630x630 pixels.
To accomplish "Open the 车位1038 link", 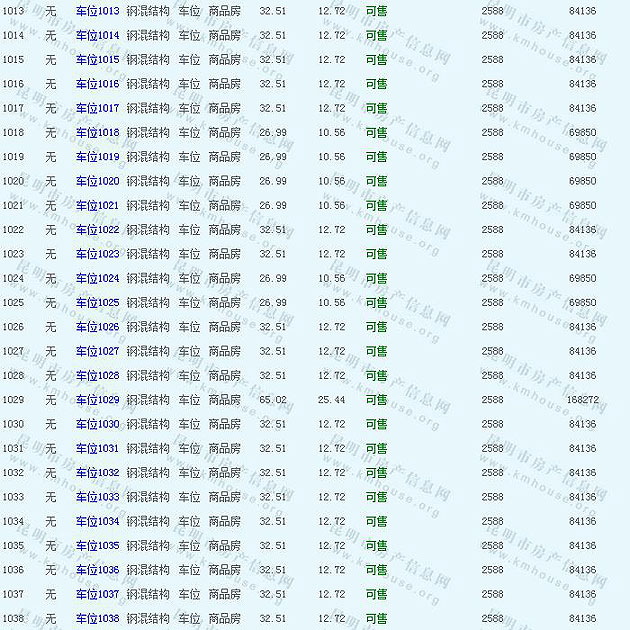I will pos(97,618).
